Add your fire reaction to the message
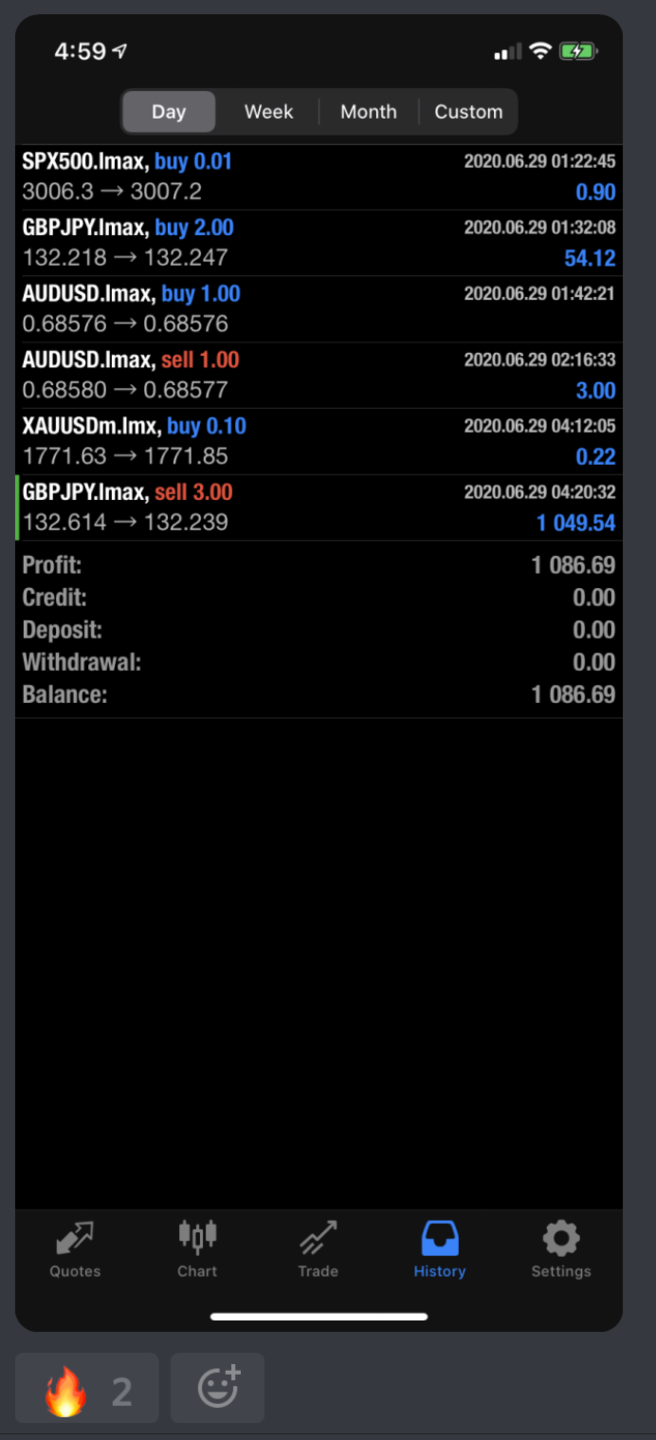Viewport: 656px width, 1440px height. click(86, 1388)
